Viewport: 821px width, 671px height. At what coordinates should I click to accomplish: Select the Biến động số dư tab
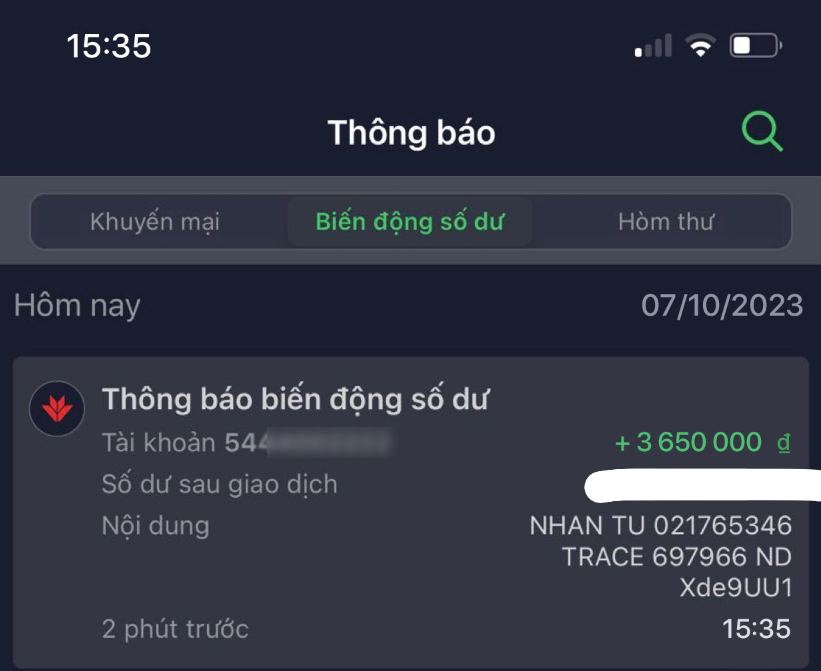click(x=410, y=221)
